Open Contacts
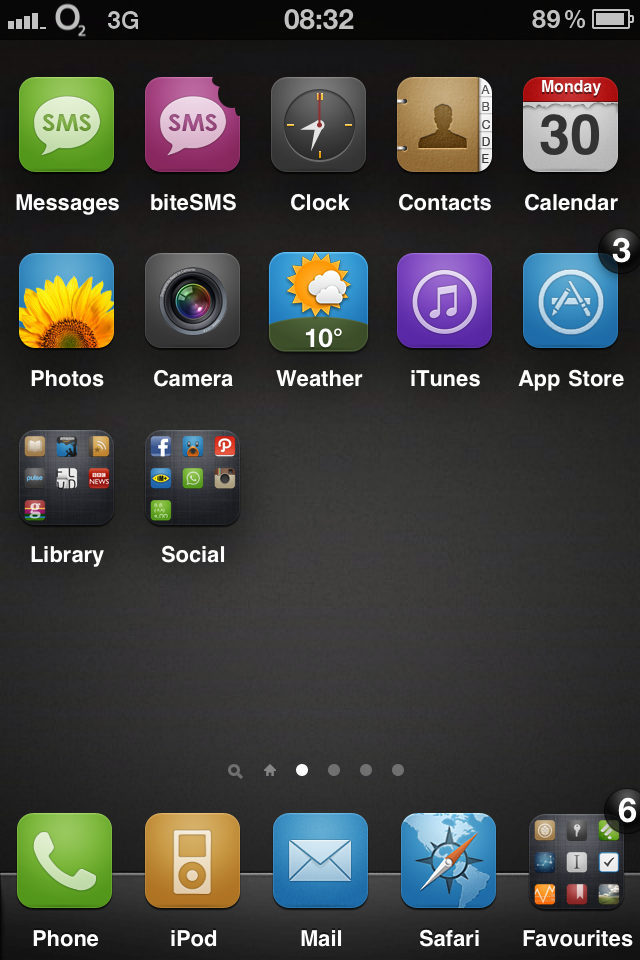This screenshot has width=640, height=960. (x=444, y=125)
